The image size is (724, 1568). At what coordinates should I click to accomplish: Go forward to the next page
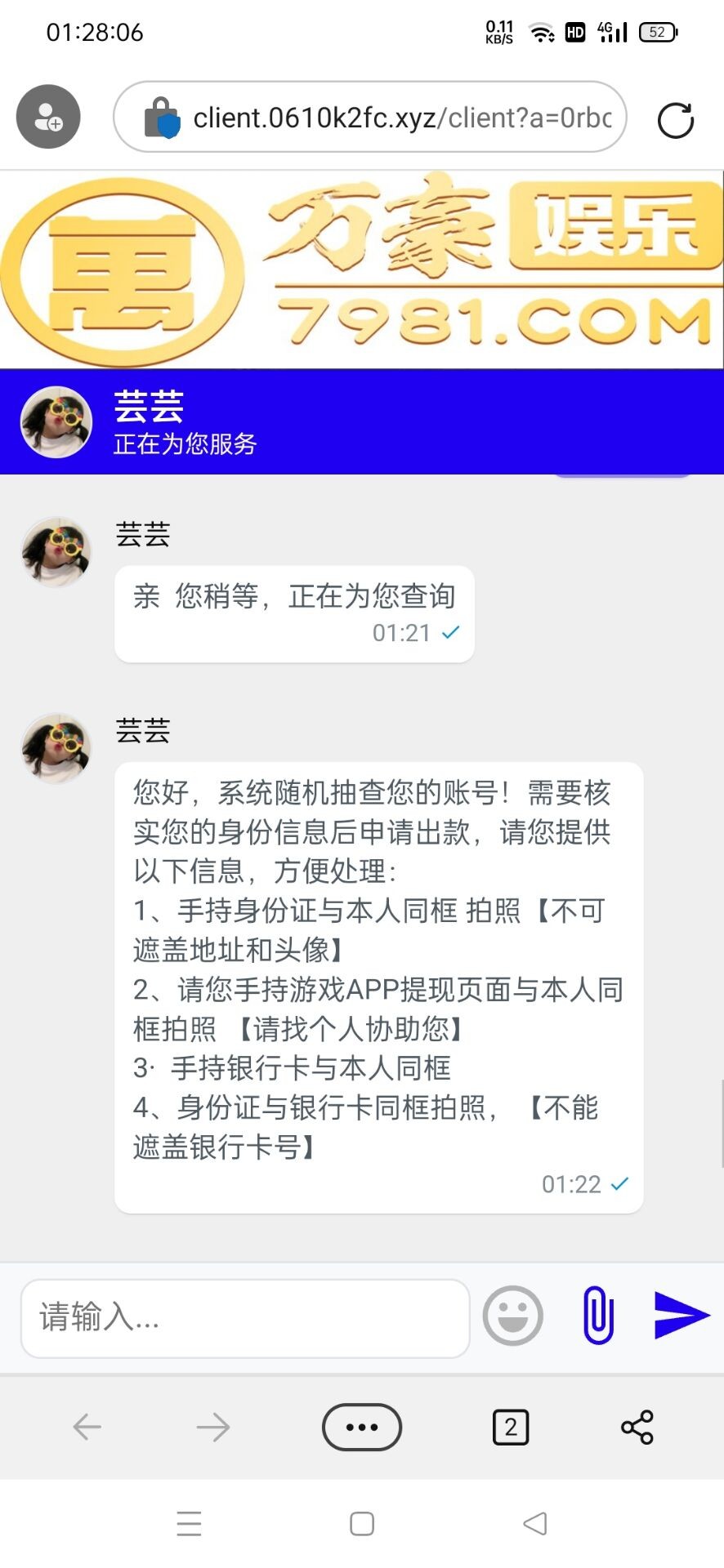pyautogui.click(x=213, y=1427)
